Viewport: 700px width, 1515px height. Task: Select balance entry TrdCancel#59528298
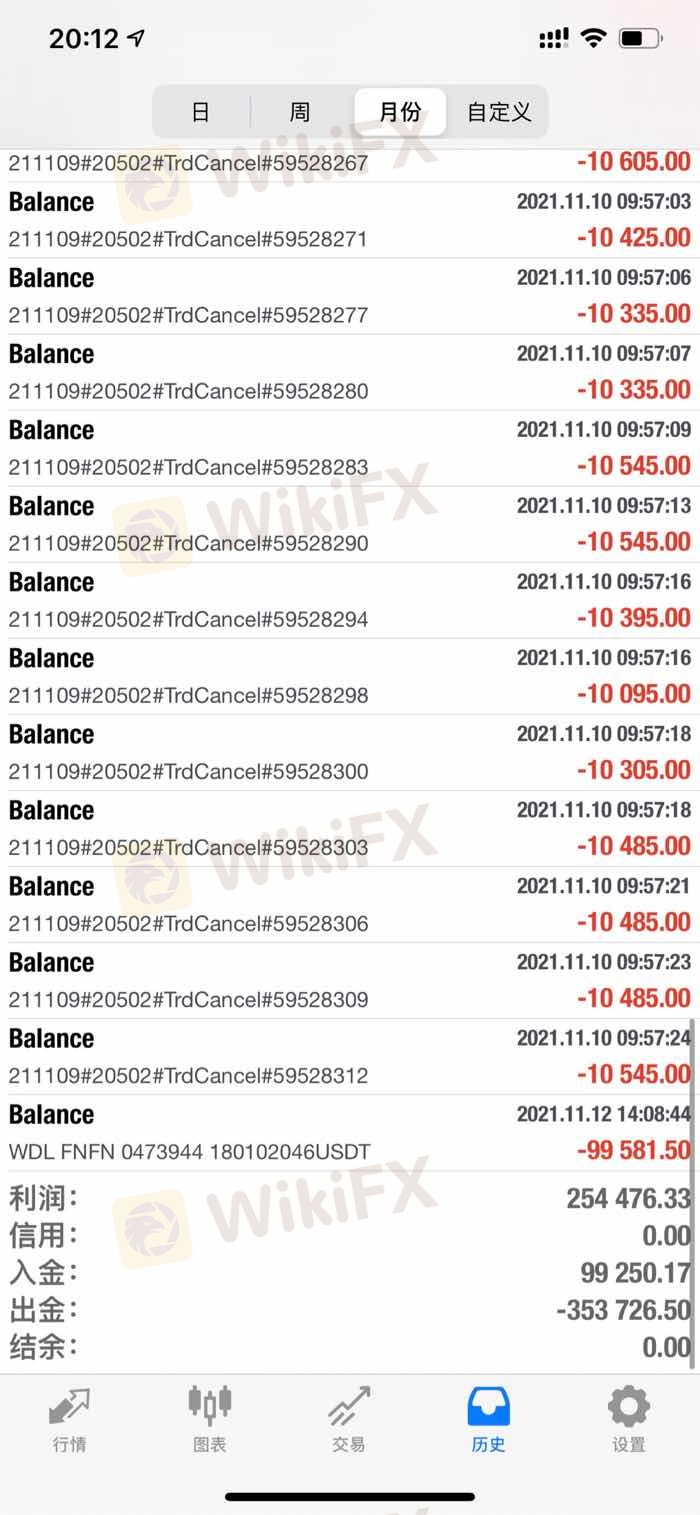click(350, 676)
